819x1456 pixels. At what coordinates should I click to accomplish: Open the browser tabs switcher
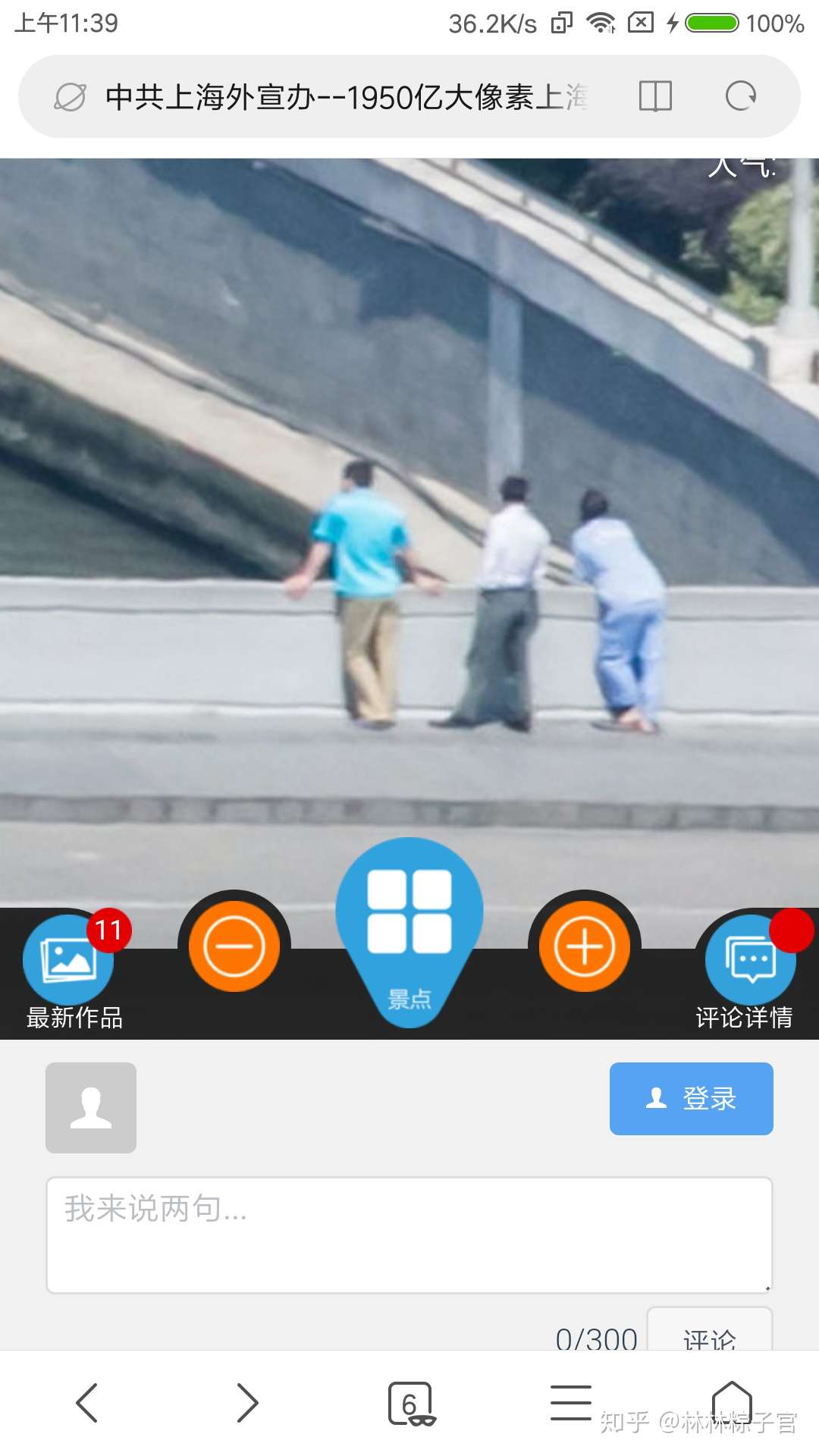click(x=410, y=1403)
